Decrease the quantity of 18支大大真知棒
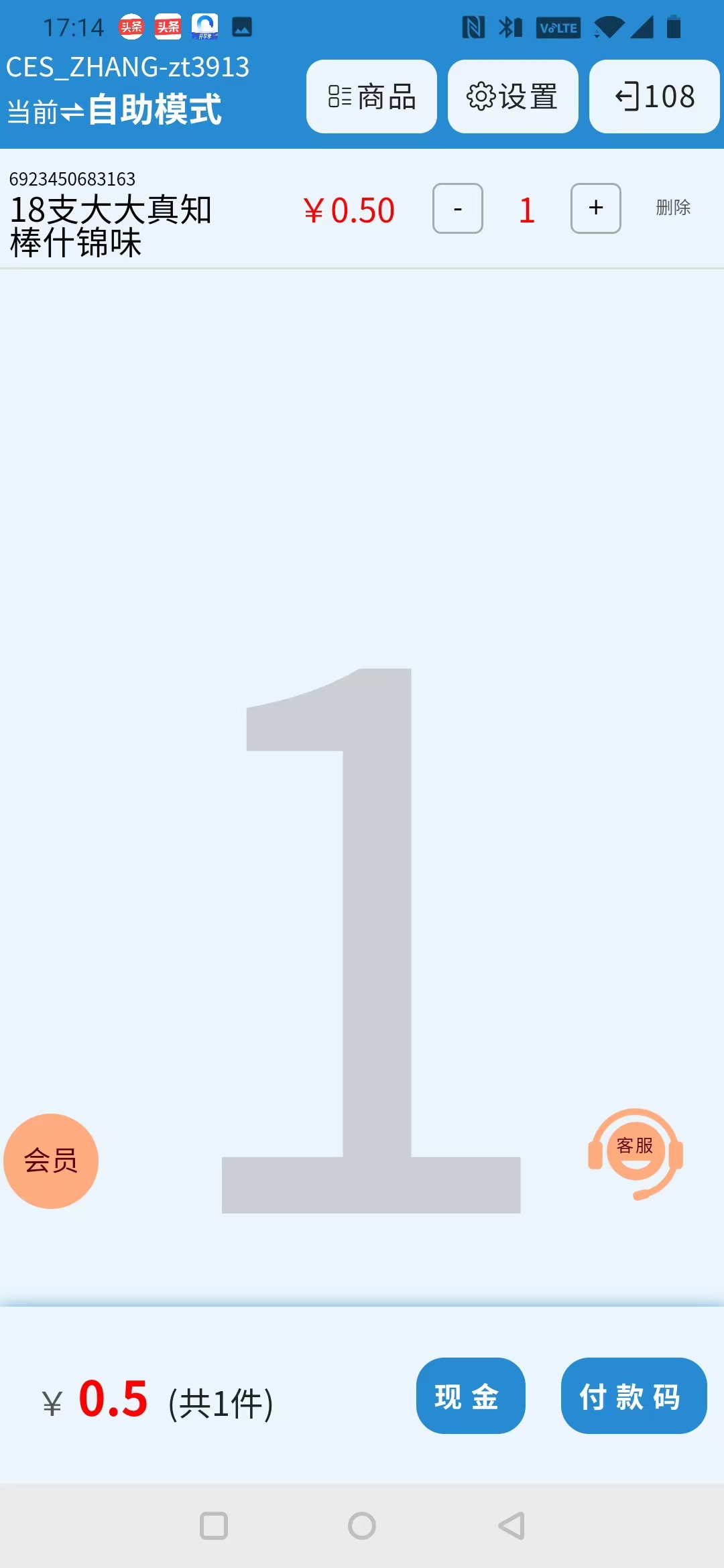 458,208
